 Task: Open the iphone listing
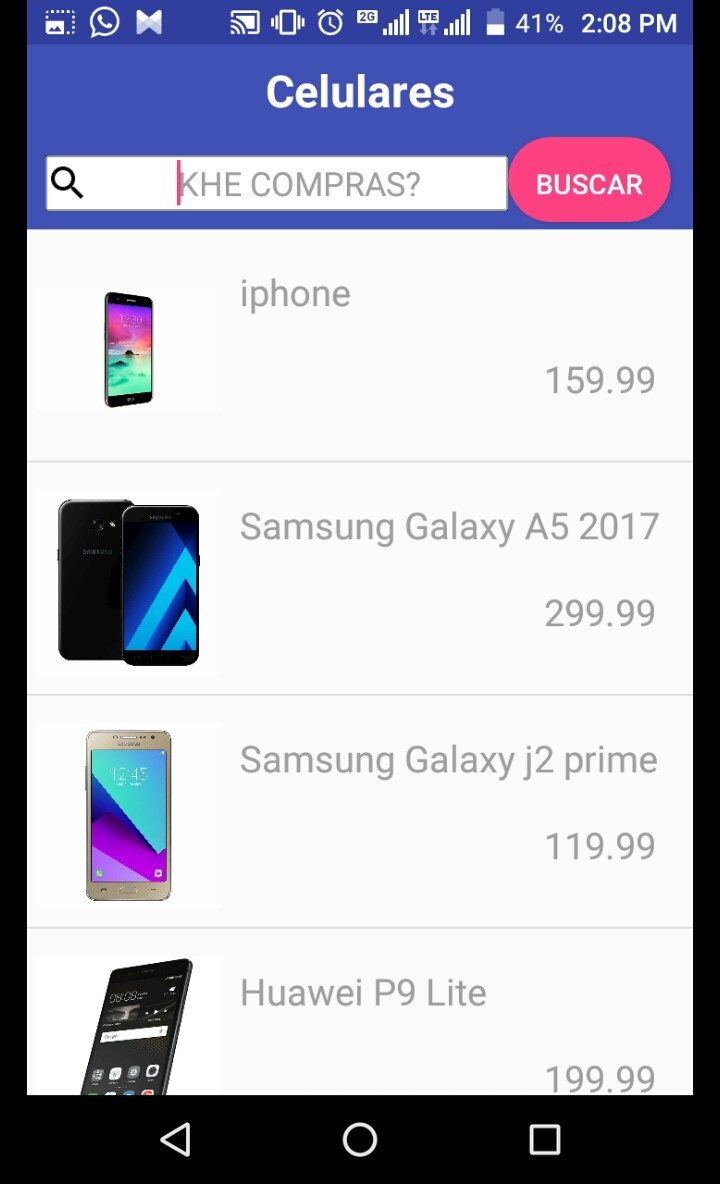[x=360, y=346]
